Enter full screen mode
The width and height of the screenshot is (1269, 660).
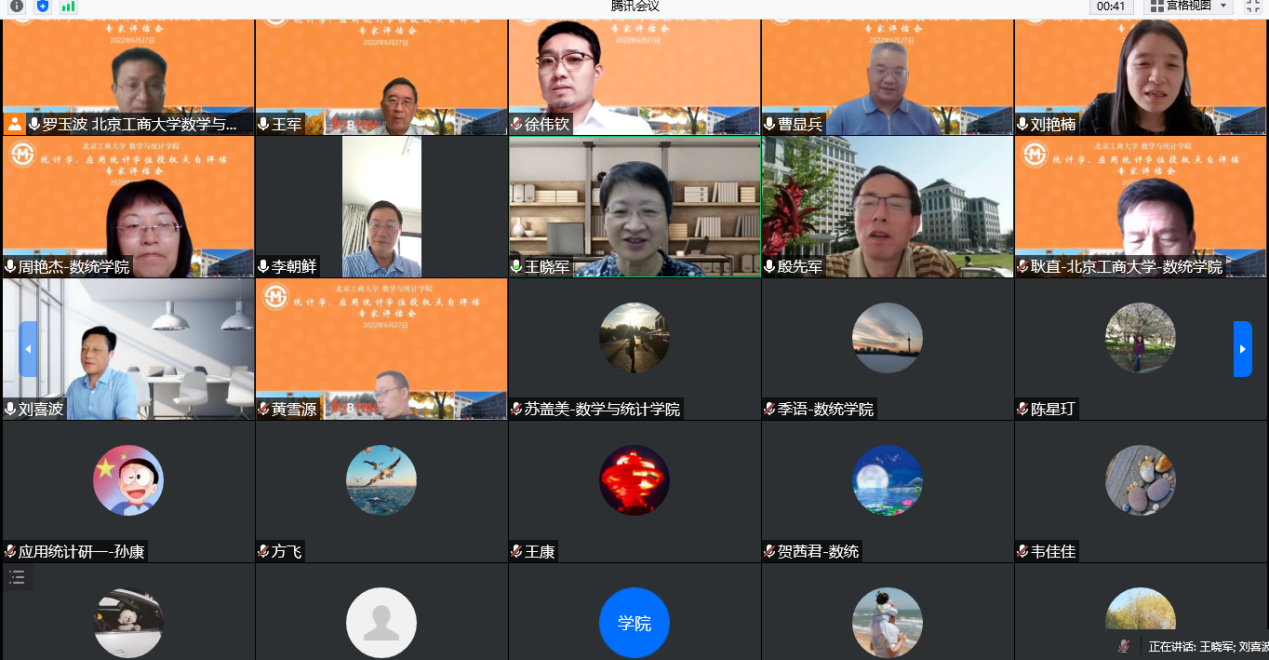coord(1253,6)
